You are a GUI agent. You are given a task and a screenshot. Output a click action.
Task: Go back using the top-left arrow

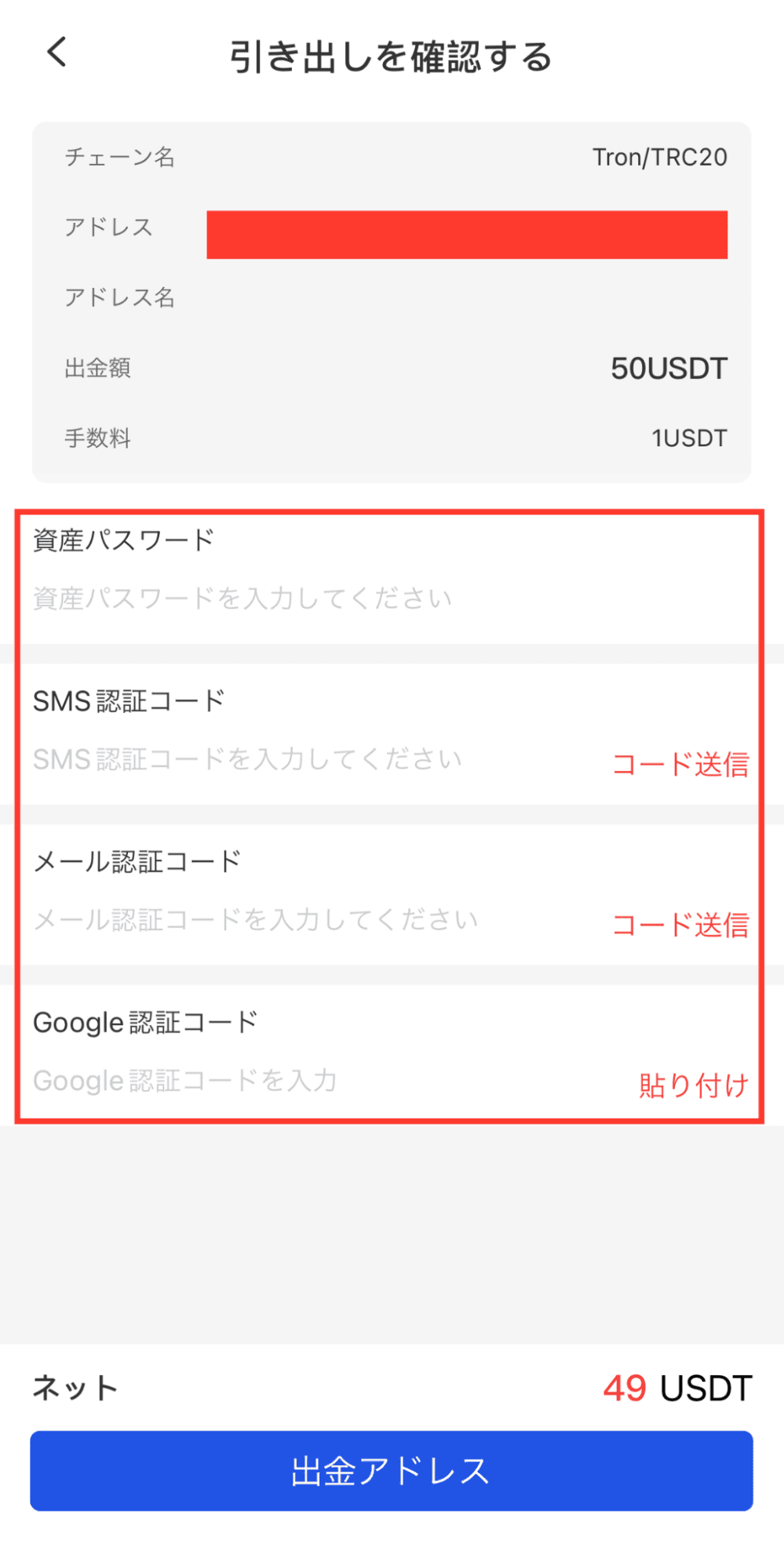(x=57, y=53)
